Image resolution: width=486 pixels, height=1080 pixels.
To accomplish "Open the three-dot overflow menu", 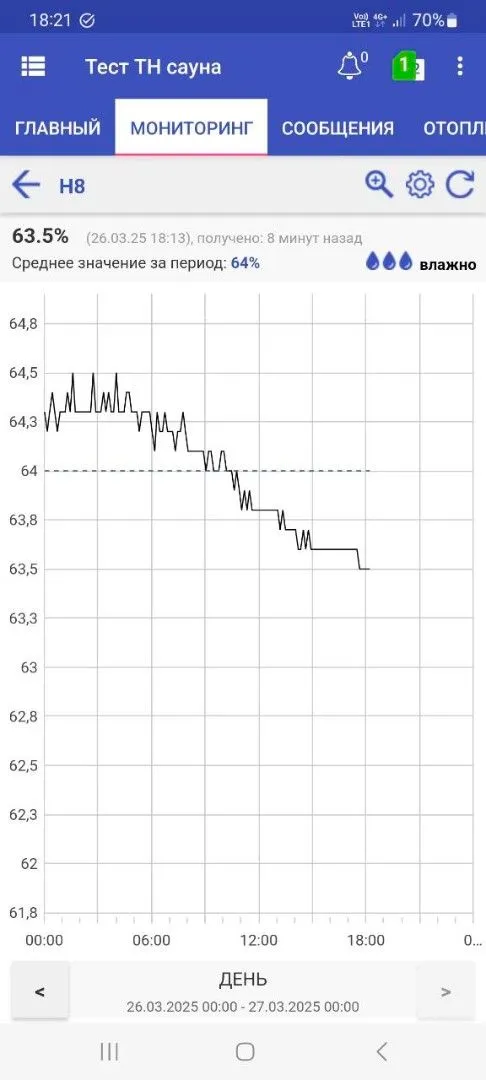I will tap(460, 67).
